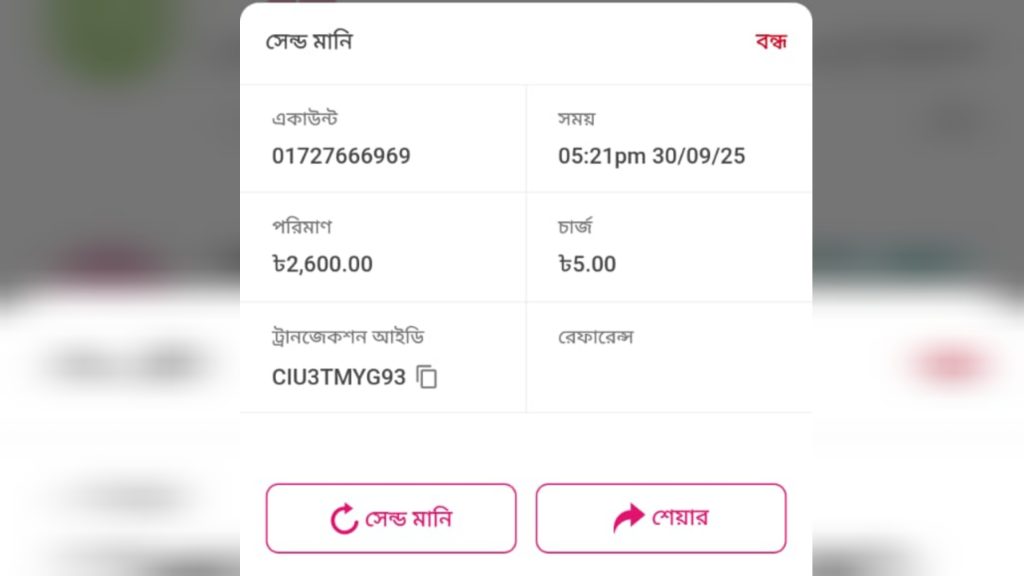This screenshot has width=1024, height=576.
Task: Share this transaction with শেয়ার
Action: [661, 518]
